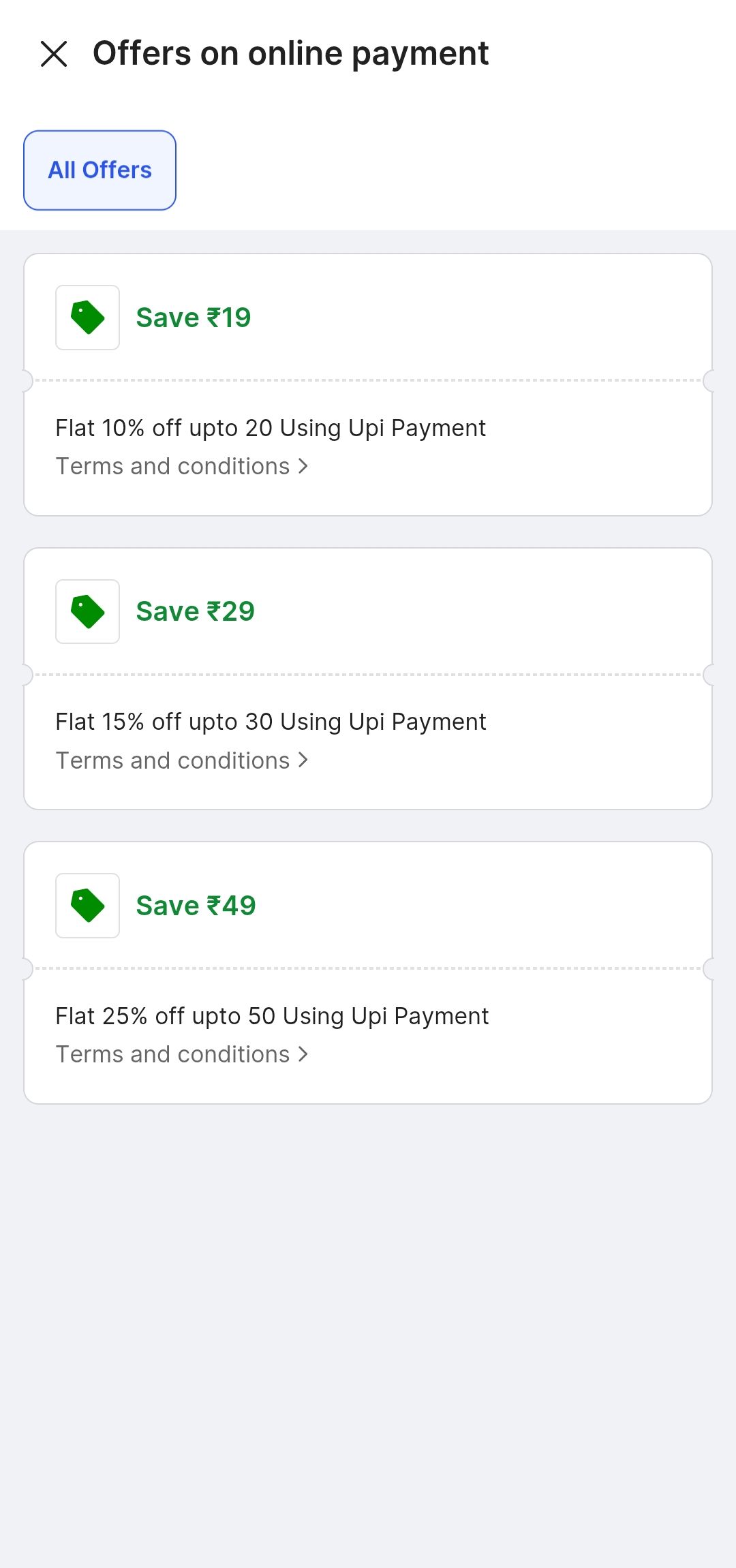The width and height of the screenshot is (736, 1568).
Task: Select the offer tag icon inside the middle card
Action: [87, 611]
